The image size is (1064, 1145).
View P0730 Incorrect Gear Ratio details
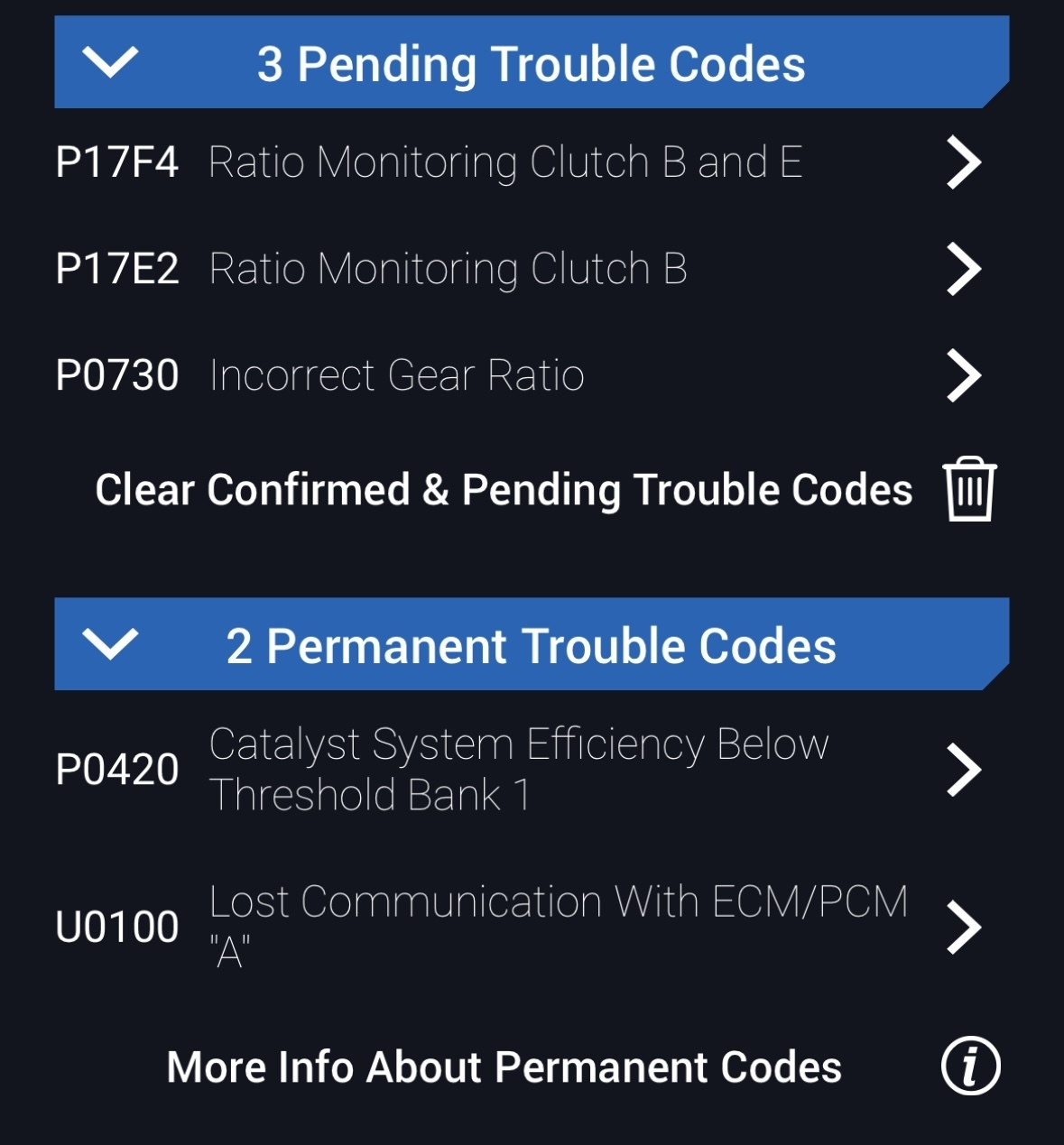963,375
